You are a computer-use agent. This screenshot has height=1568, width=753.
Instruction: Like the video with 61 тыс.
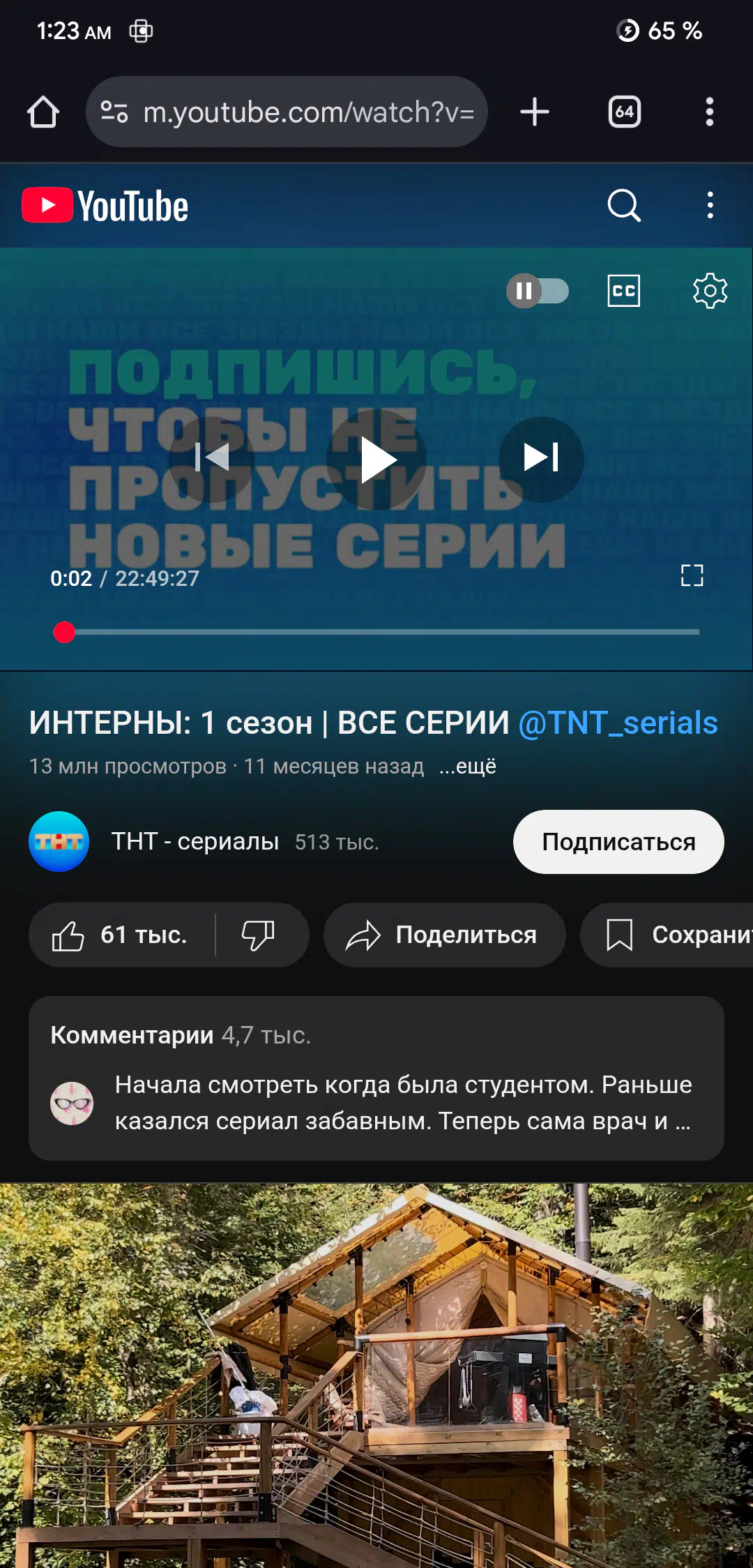[x=121, y=935]
